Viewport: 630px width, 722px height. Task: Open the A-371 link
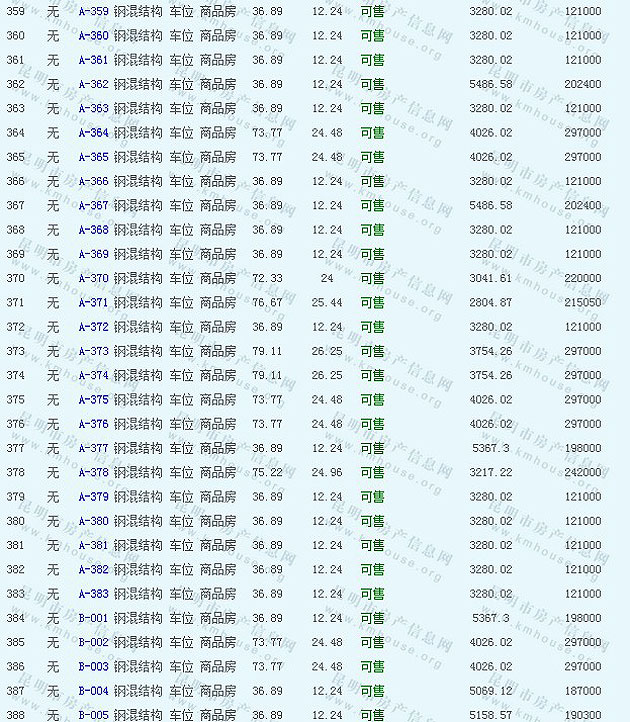(x=93, y=302)
